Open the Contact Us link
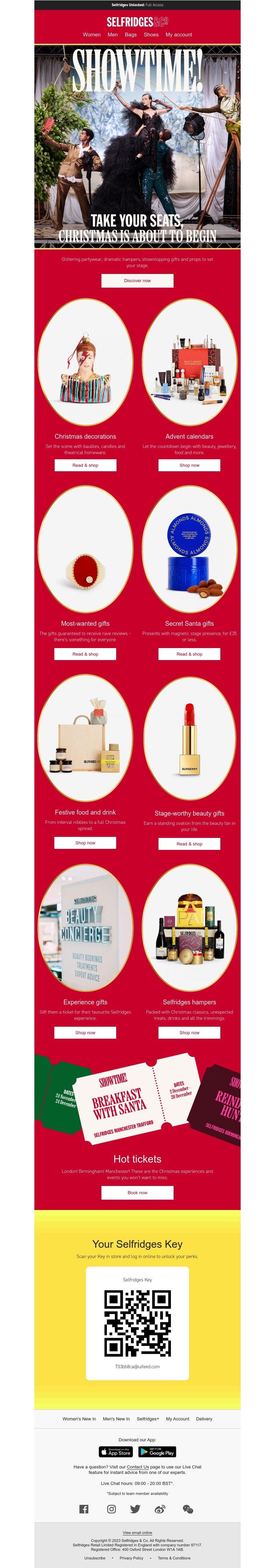The height and width of the screenshot is (1568, 275). (x=138, y=1467)
